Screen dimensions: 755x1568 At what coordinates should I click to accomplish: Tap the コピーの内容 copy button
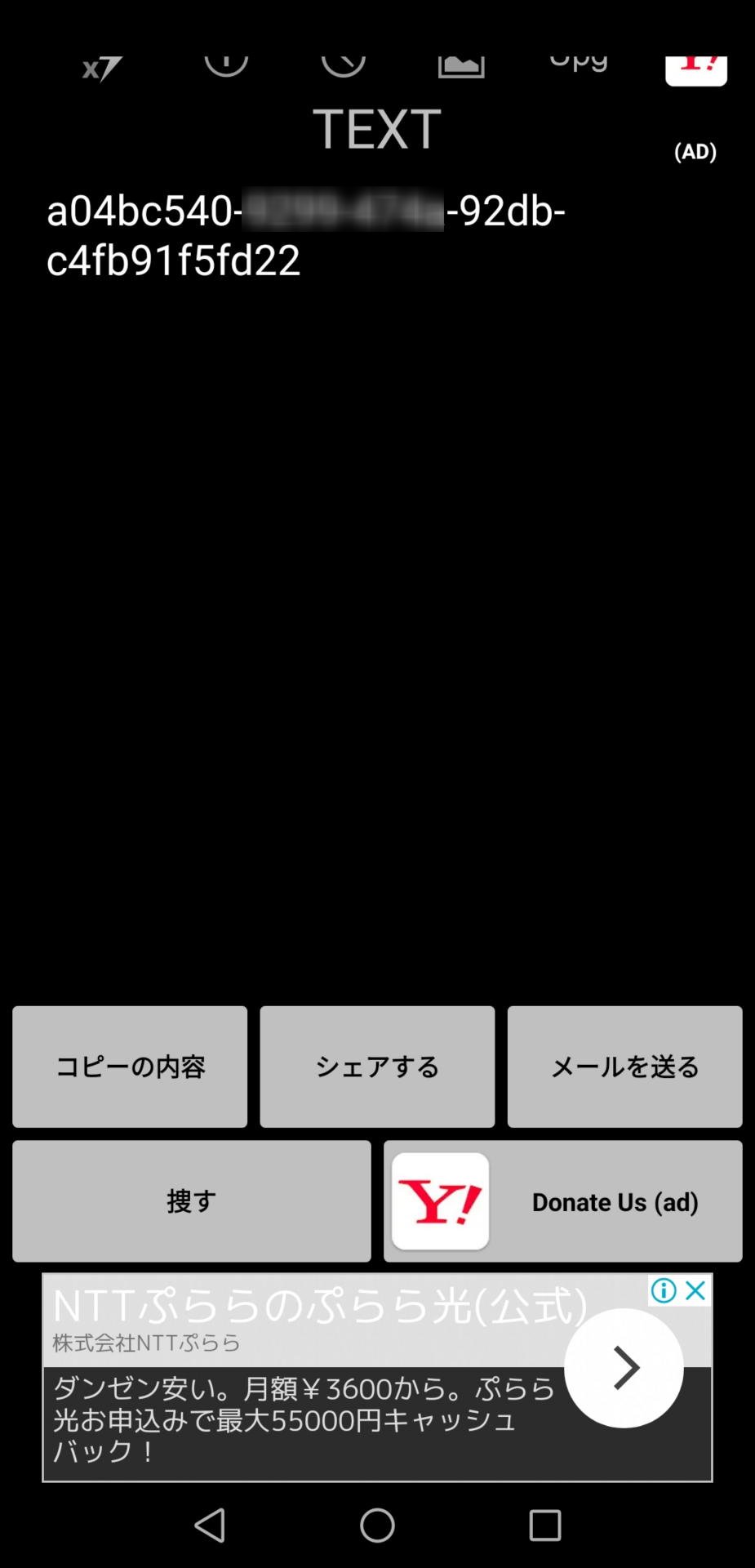tap(130, 1067)
